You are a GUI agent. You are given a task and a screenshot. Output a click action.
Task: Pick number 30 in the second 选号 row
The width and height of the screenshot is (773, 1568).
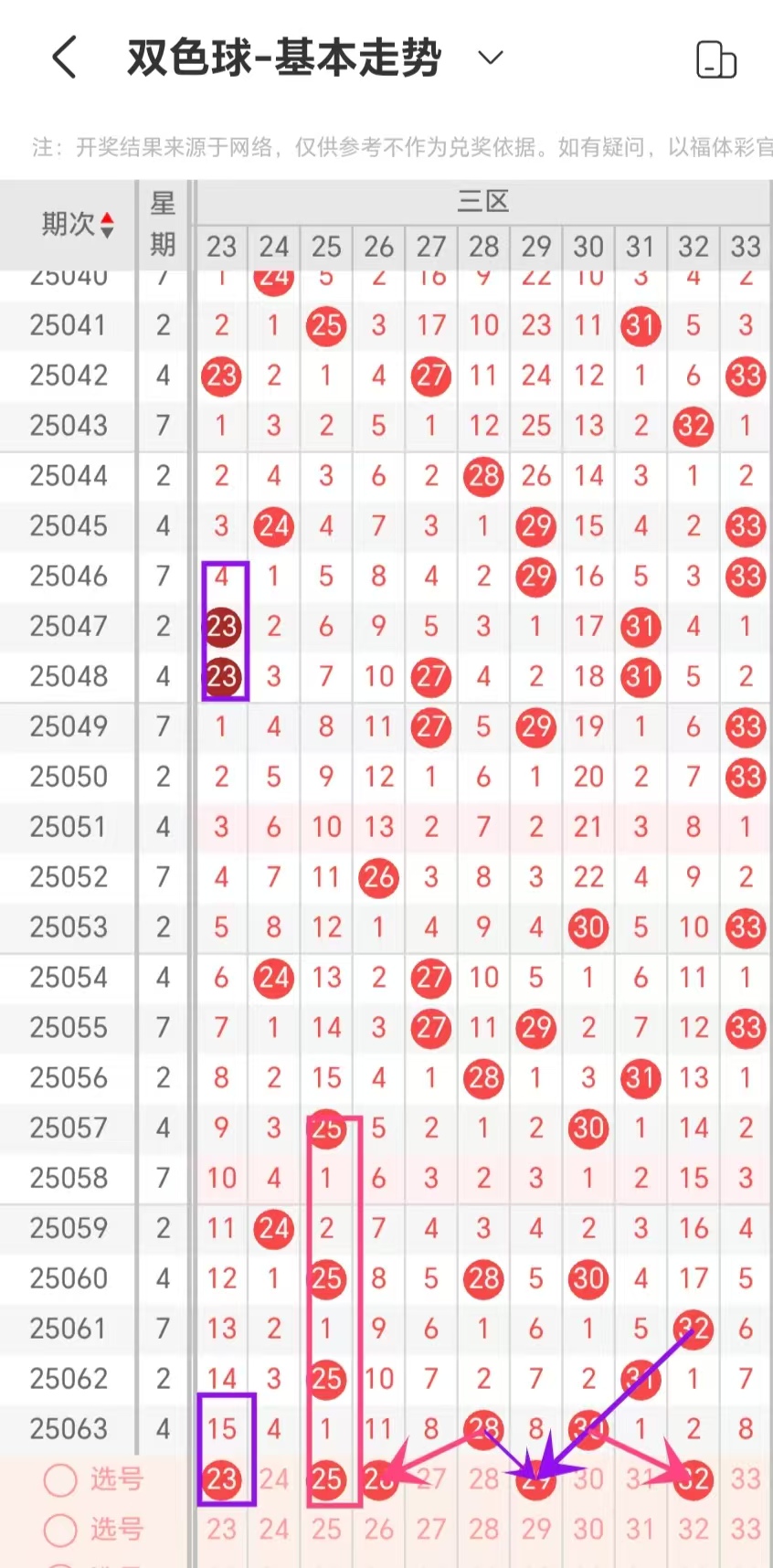click(x=588, y=1529)
